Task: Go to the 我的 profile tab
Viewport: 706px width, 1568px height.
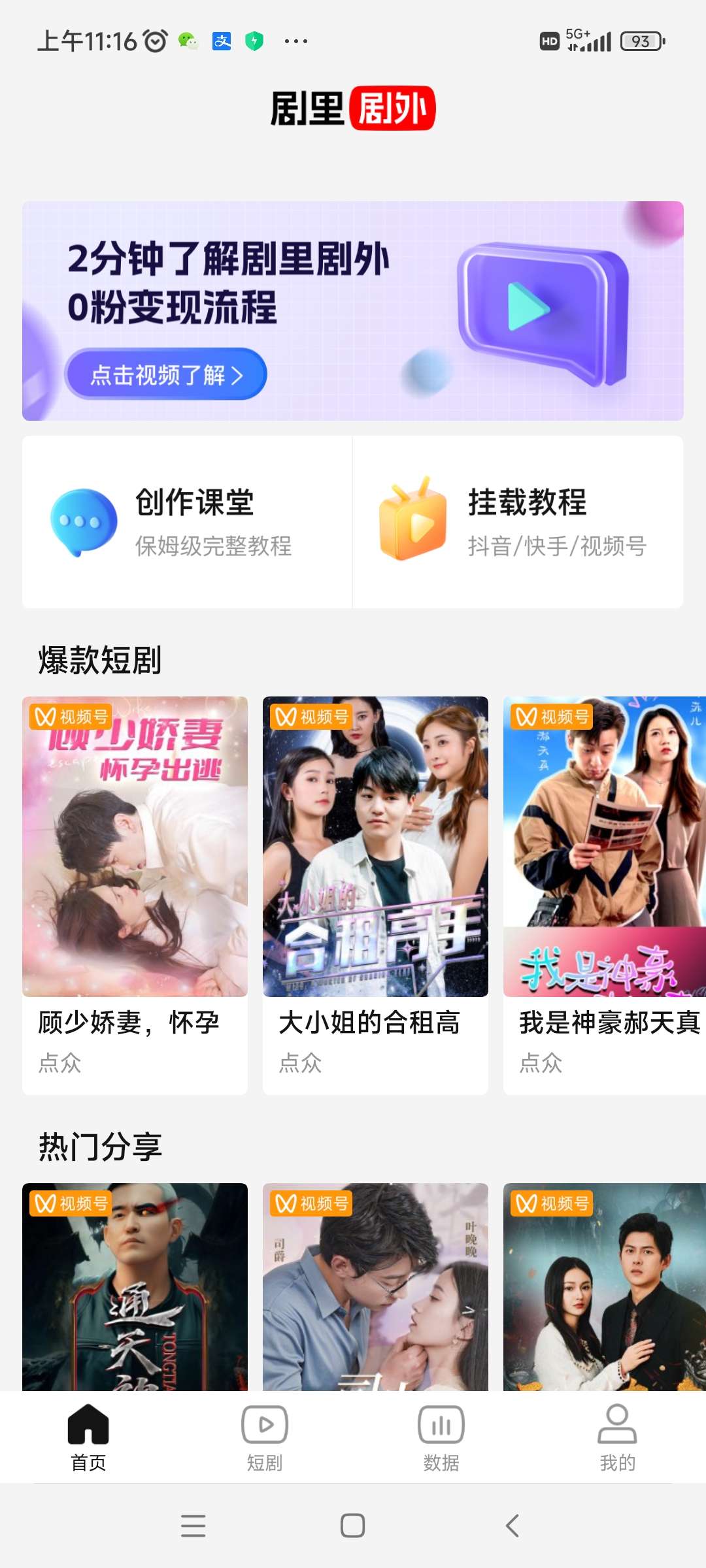Action: tap(617, 1438)
